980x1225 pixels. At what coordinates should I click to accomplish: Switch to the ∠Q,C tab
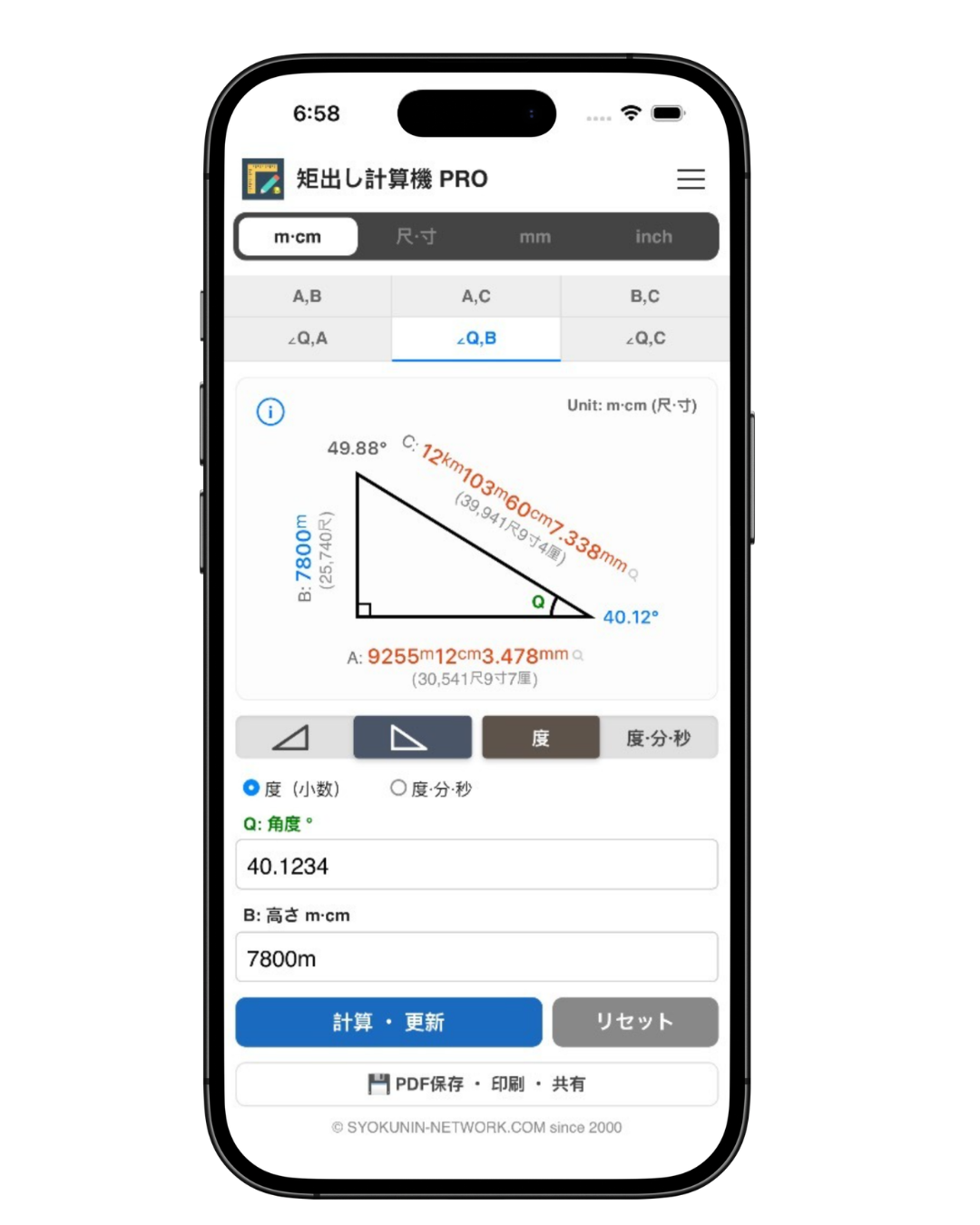[644, 338]
